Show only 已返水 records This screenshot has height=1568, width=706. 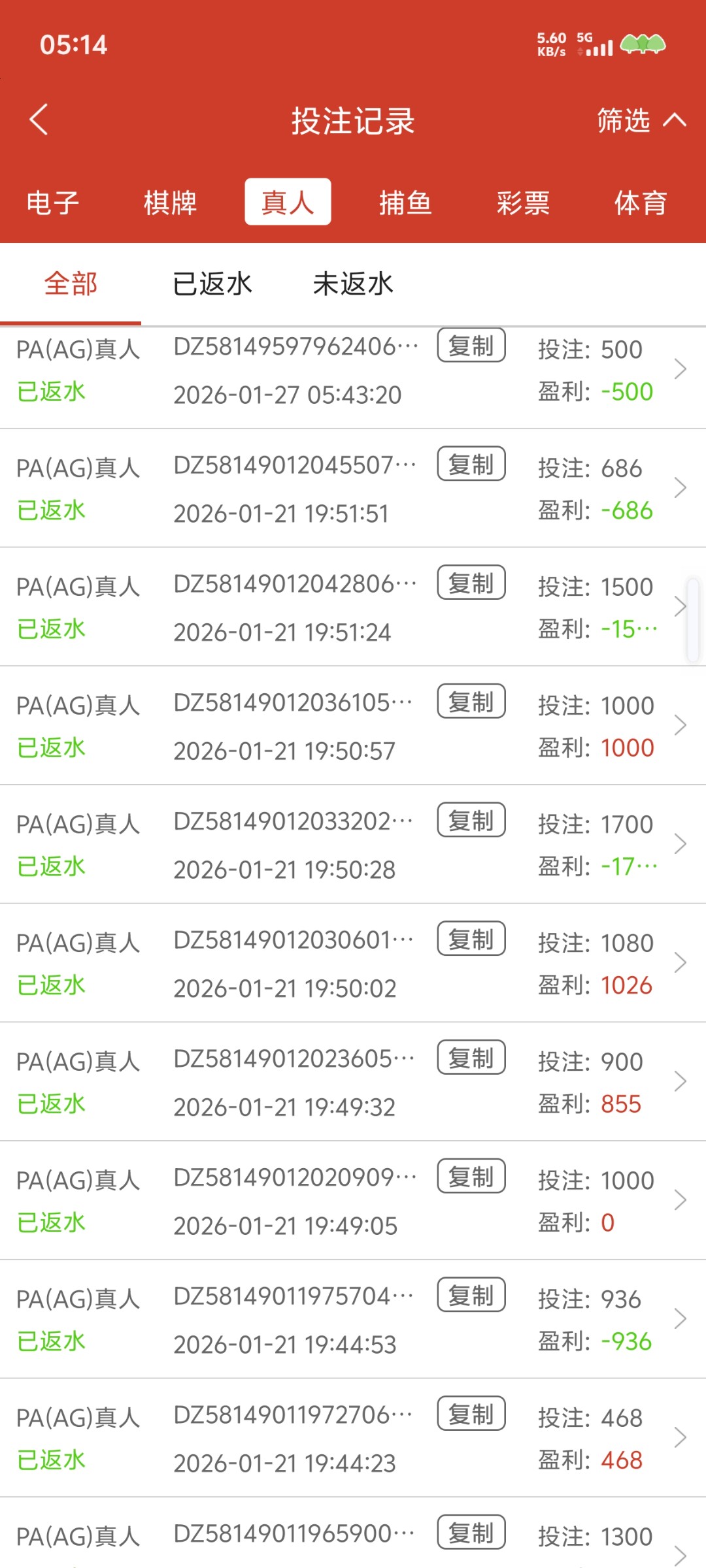point(212,284)
